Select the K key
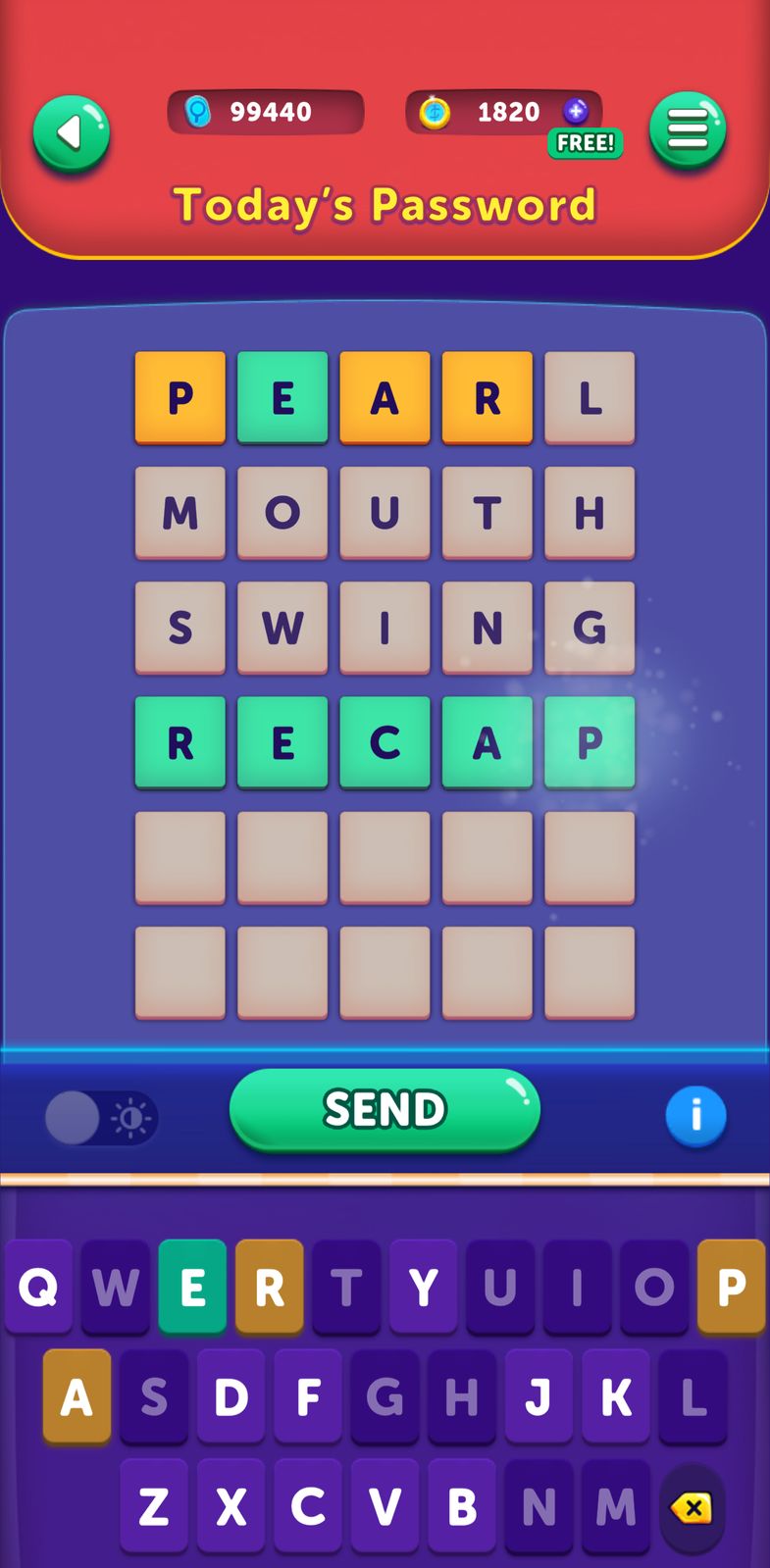The image size is (770, 1568). (616, 1396)
